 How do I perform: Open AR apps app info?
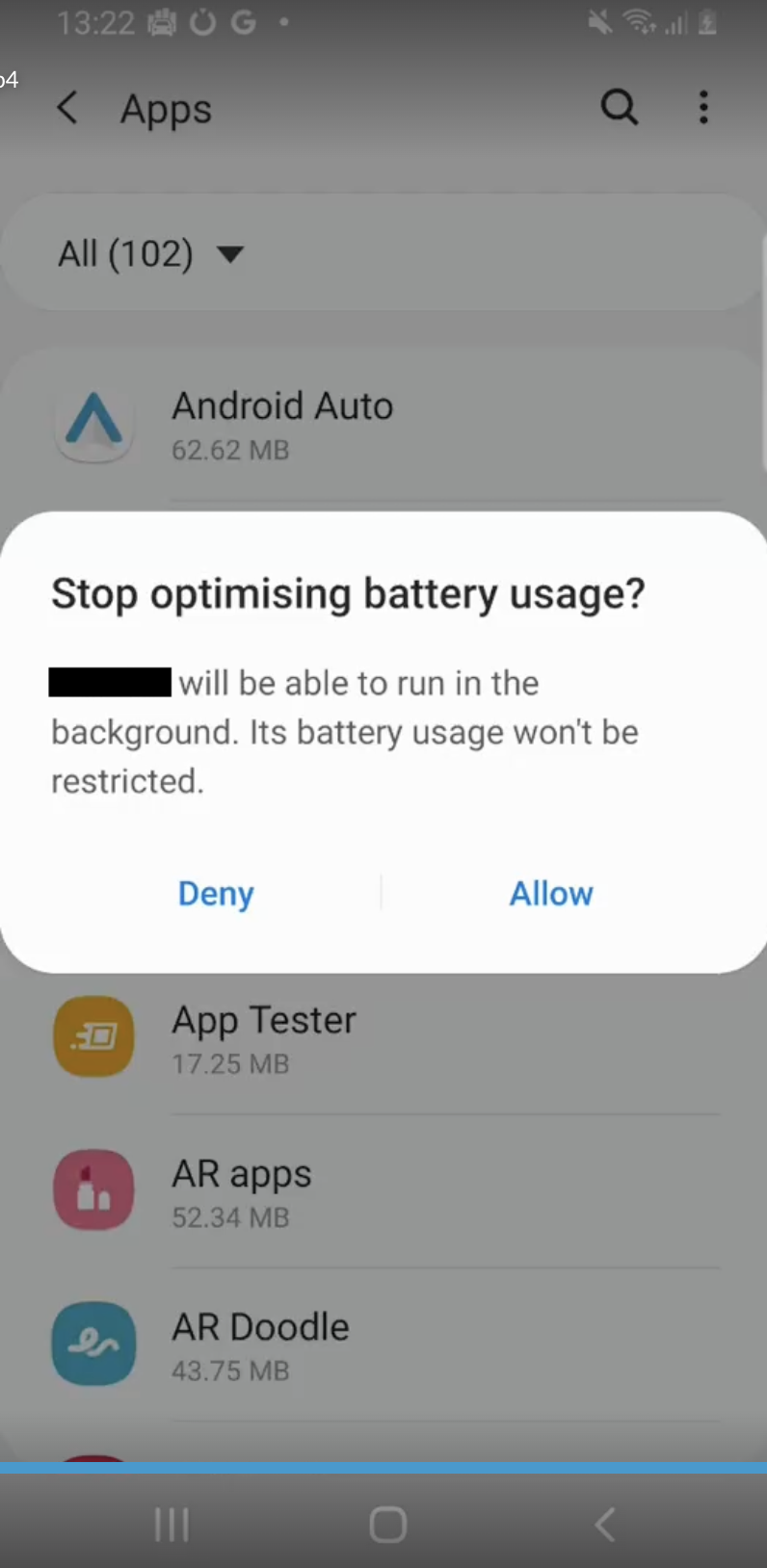pyautogui.click(x=385, y=1191)
